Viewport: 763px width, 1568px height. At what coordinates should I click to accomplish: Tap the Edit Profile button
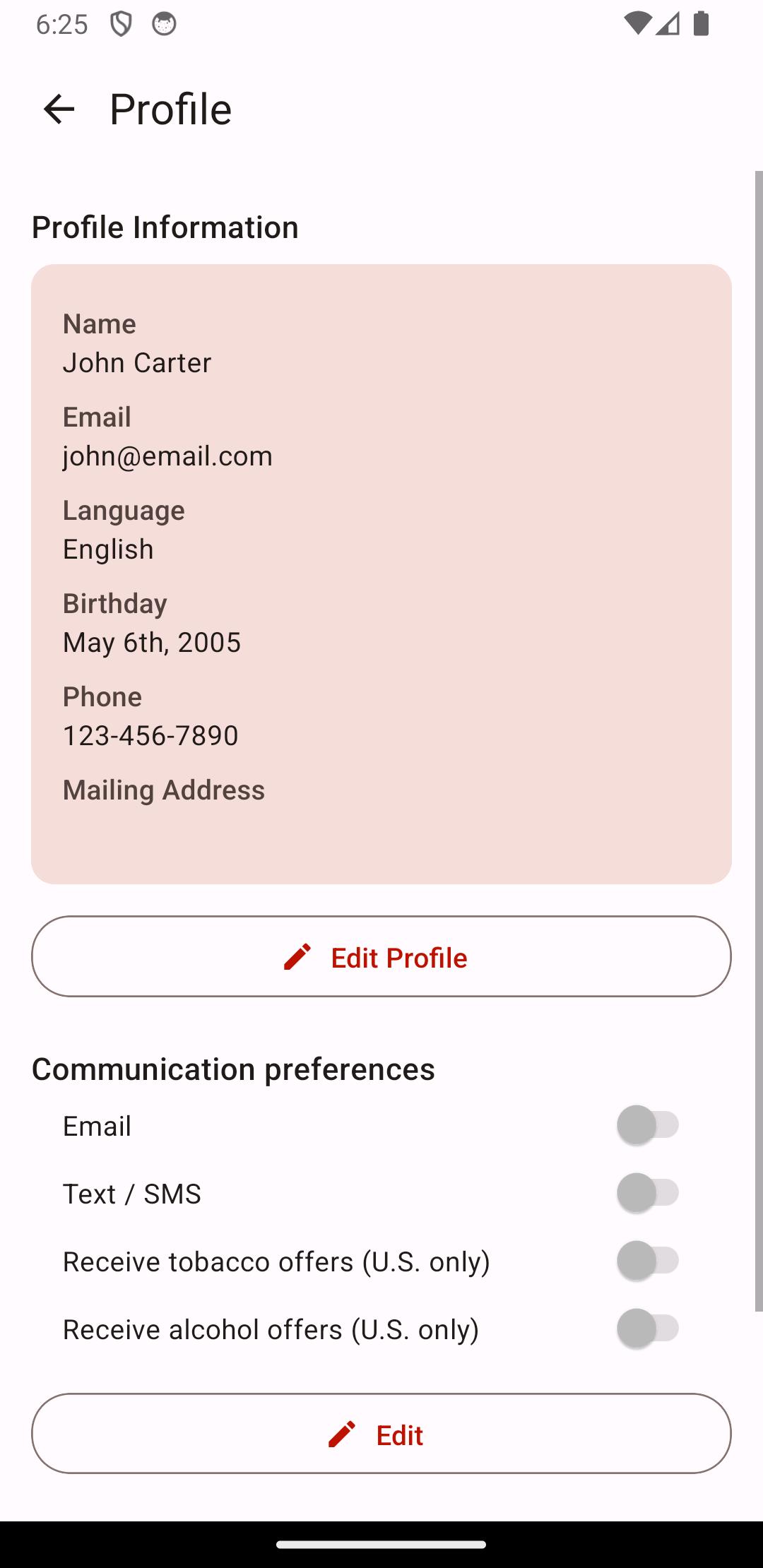381,956
